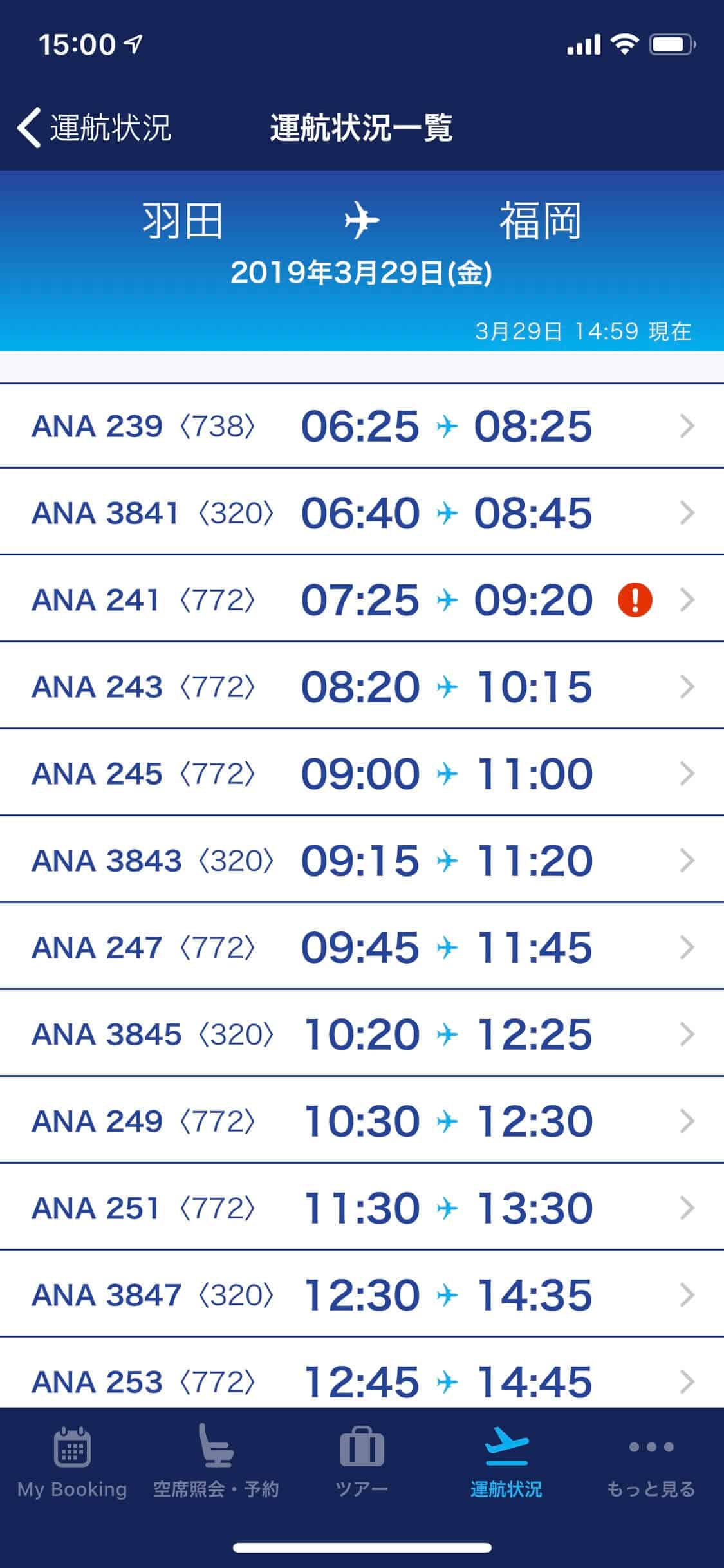This screenshot has width=724, height=1568.
Task: Select the ANA 245 flight row
Action: point(362,774)
